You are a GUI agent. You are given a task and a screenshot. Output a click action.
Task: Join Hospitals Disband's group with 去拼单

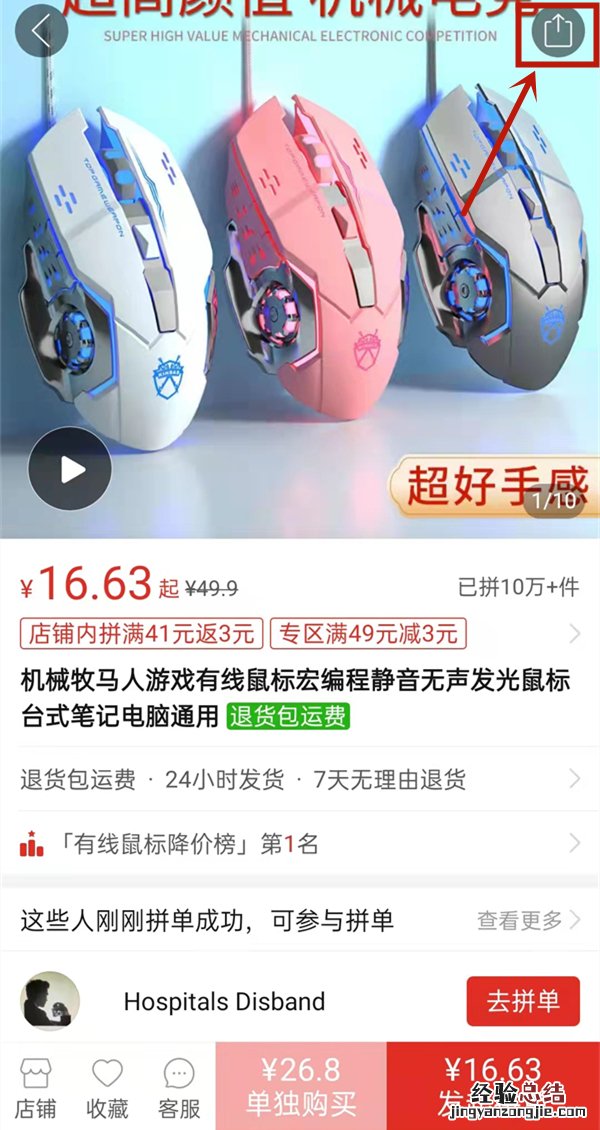[x=523, y=1001]
